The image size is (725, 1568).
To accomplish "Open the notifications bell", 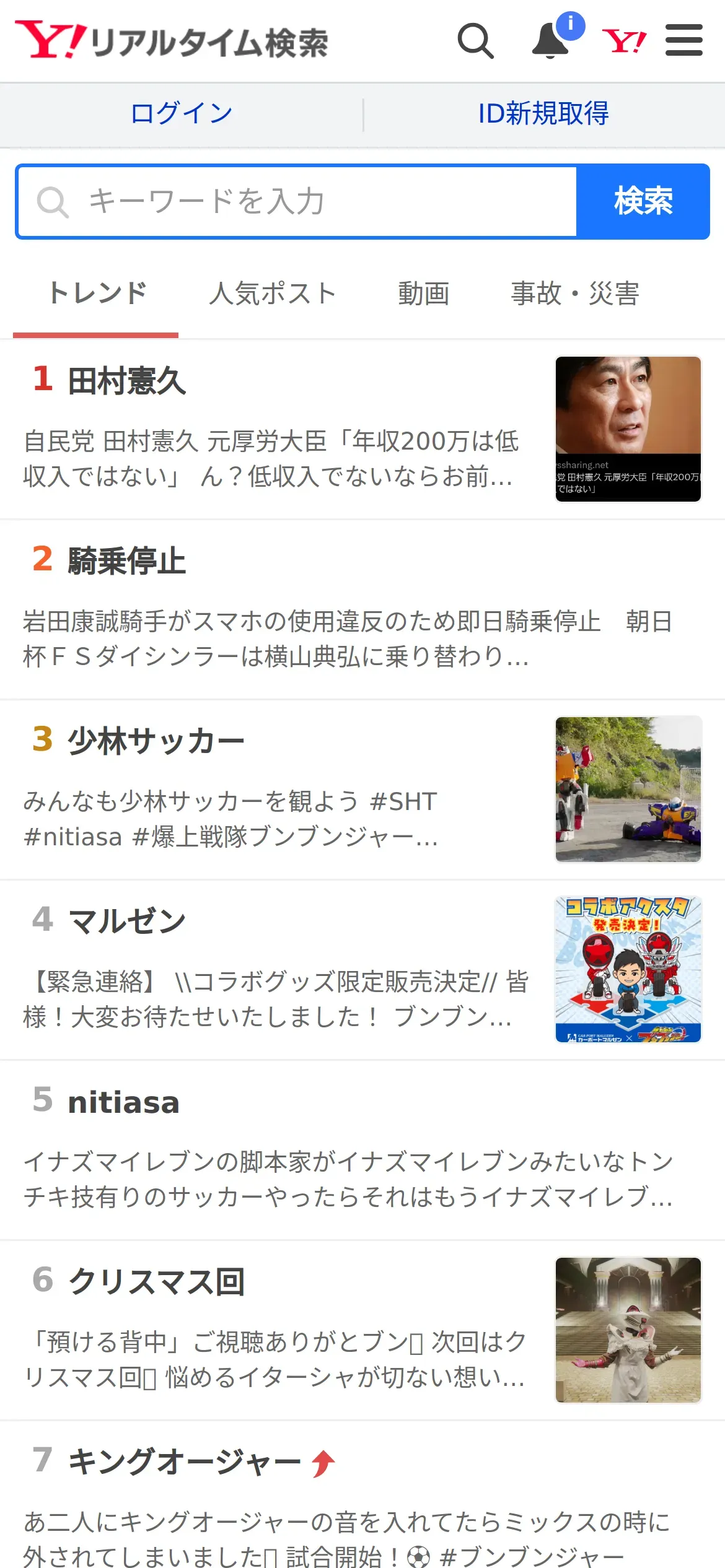I will pyautogui.click(x=551, y=41).
